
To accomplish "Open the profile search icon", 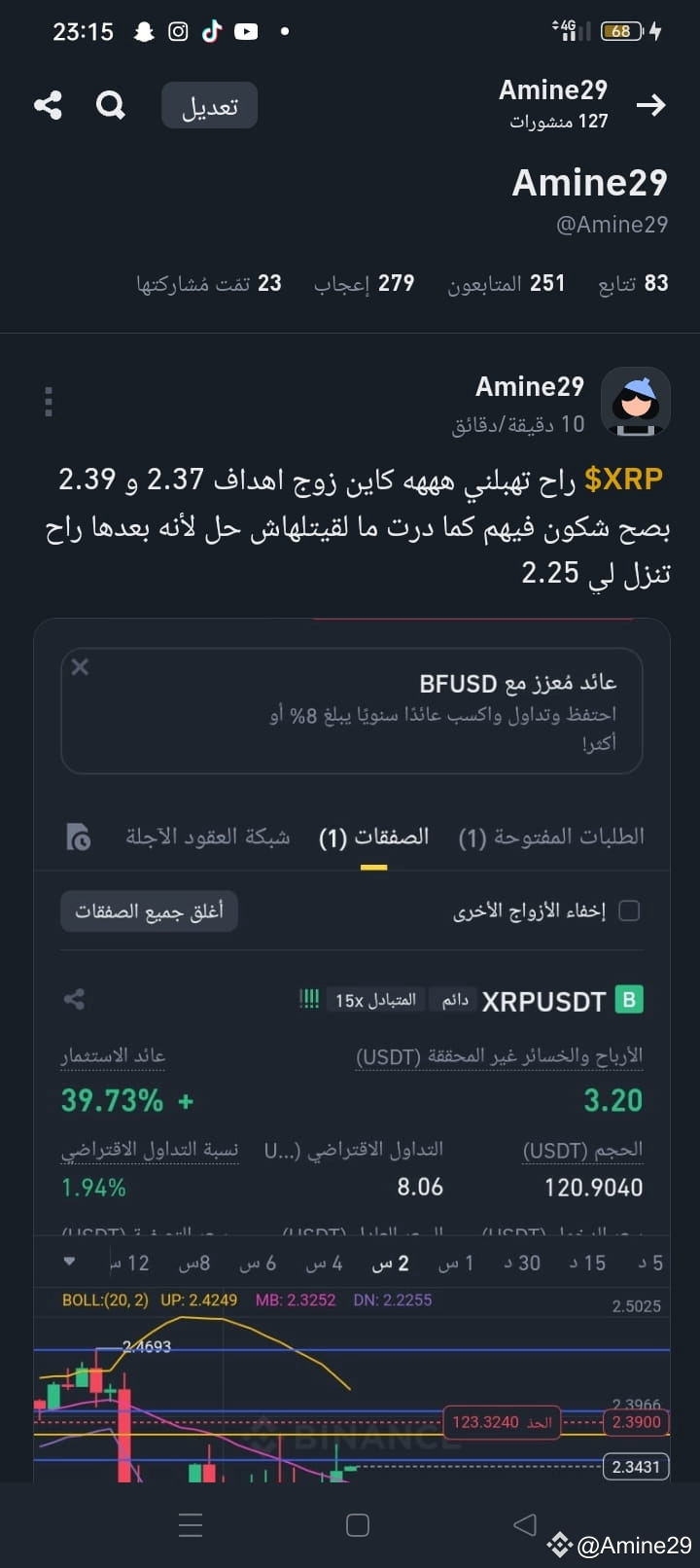I will 111,105.
